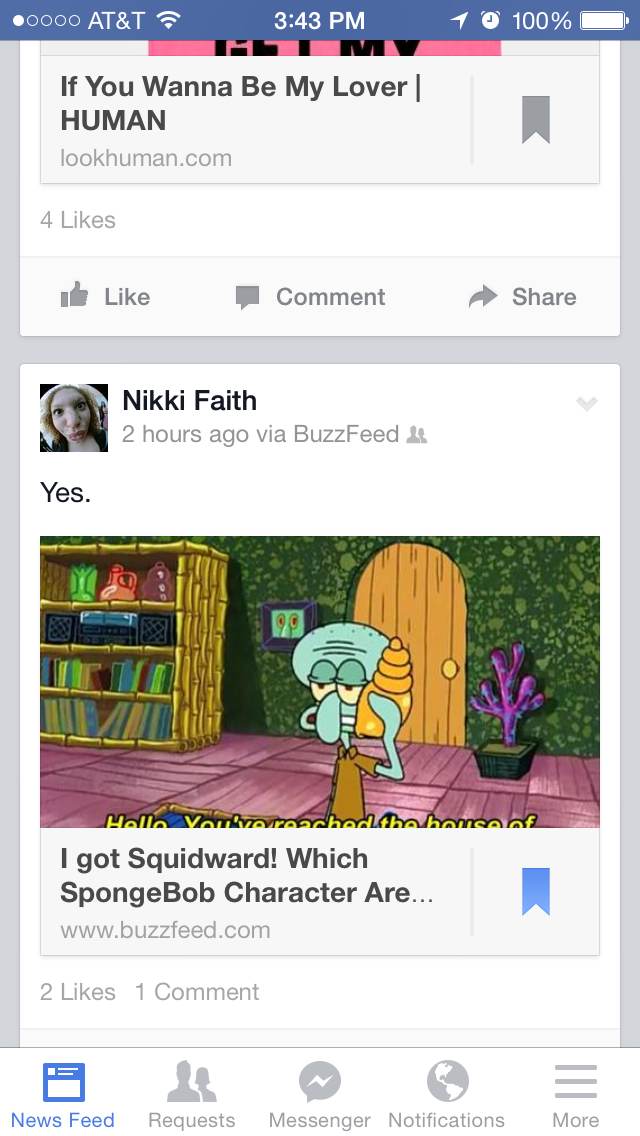View the 4 Likes list
The image size is (640, 1136).
click(78, 220)
